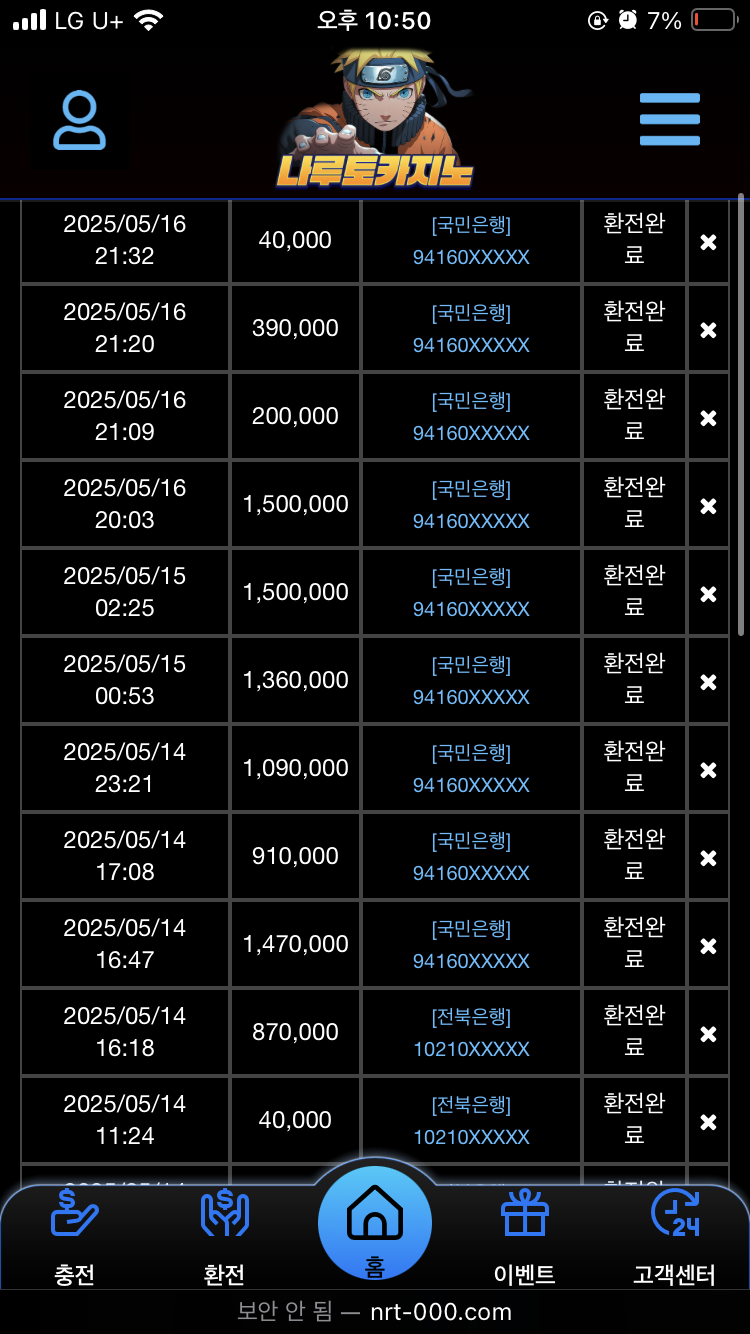The height and width of the screenshot is (1334, 750).
Task: Delete the 2025/05/15 02:25 record
Action: tap(708, 594)
